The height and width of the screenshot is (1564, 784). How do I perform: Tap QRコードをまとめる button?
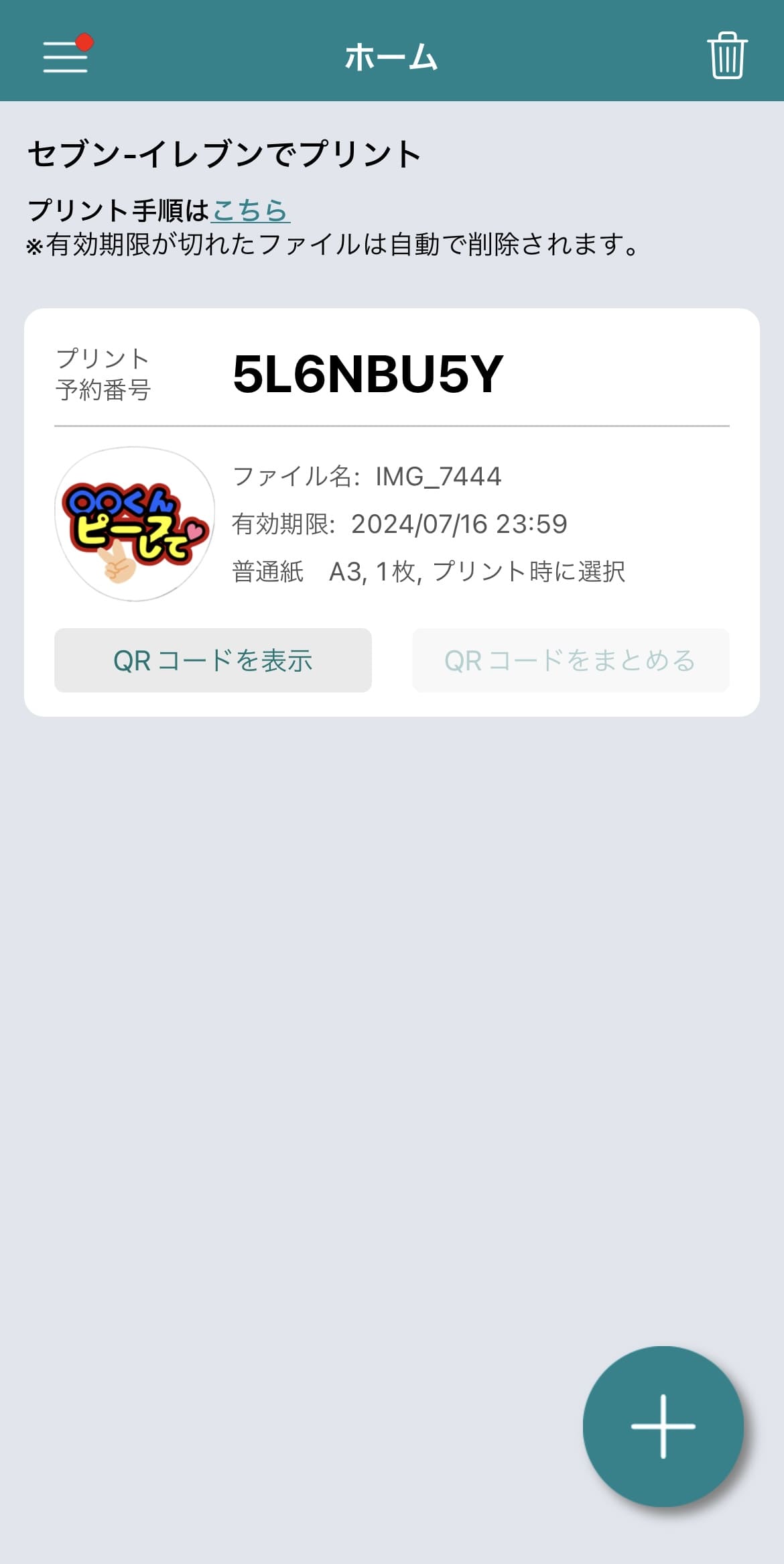click(x=570, y=660)
